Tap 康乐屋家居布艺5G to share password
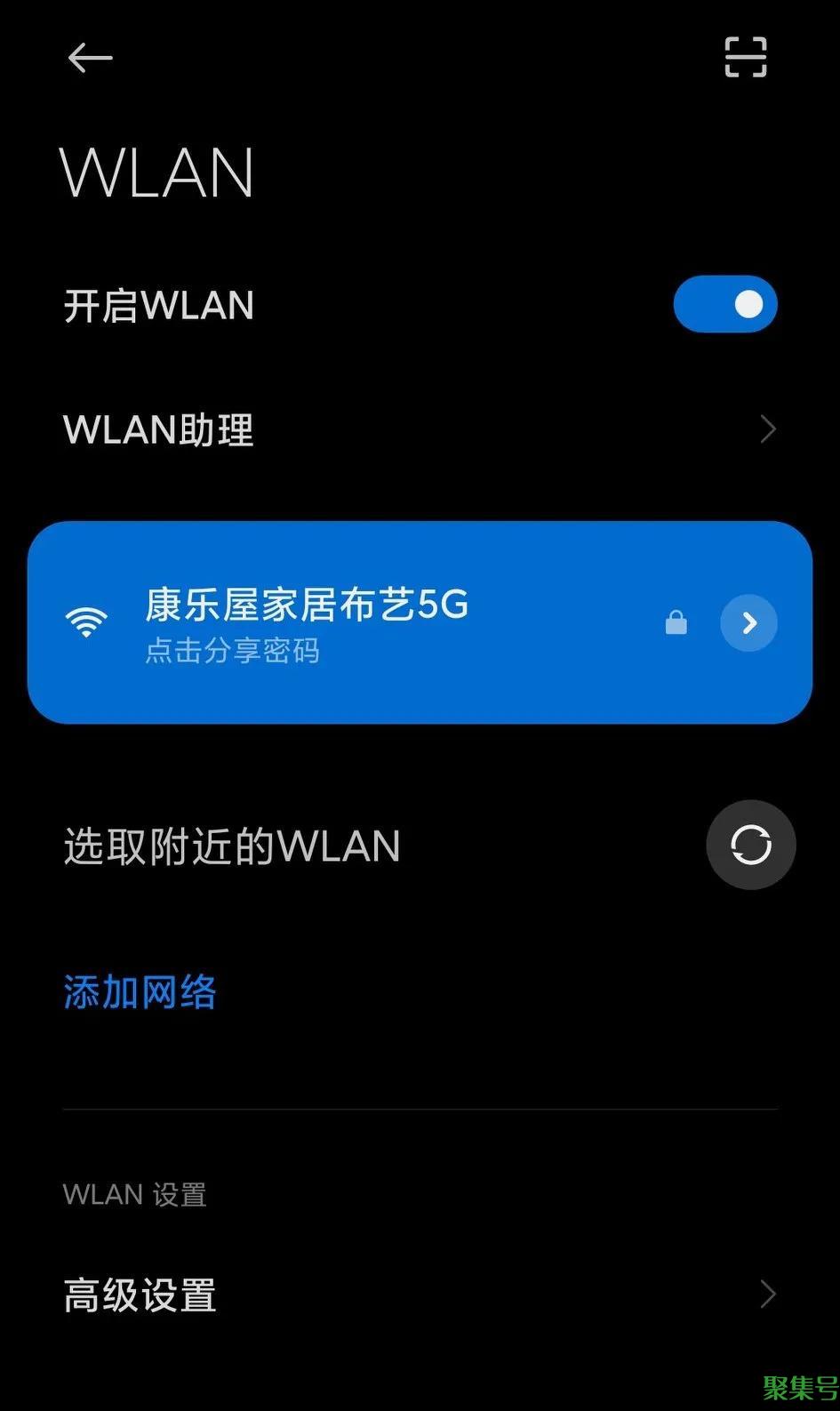Image resolution: width=840 pixels, height=1411 pixels. pyautogui.click(x=356, y=622)
